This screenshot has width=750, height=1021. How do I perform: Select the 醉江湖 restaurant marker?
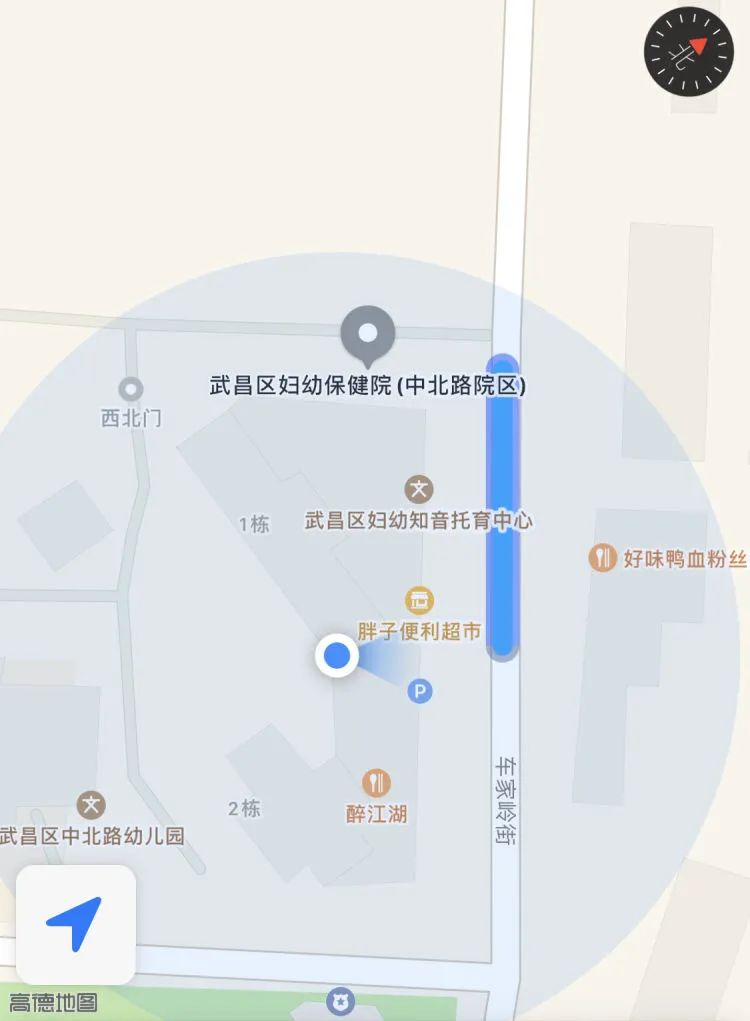click(376, 783)
